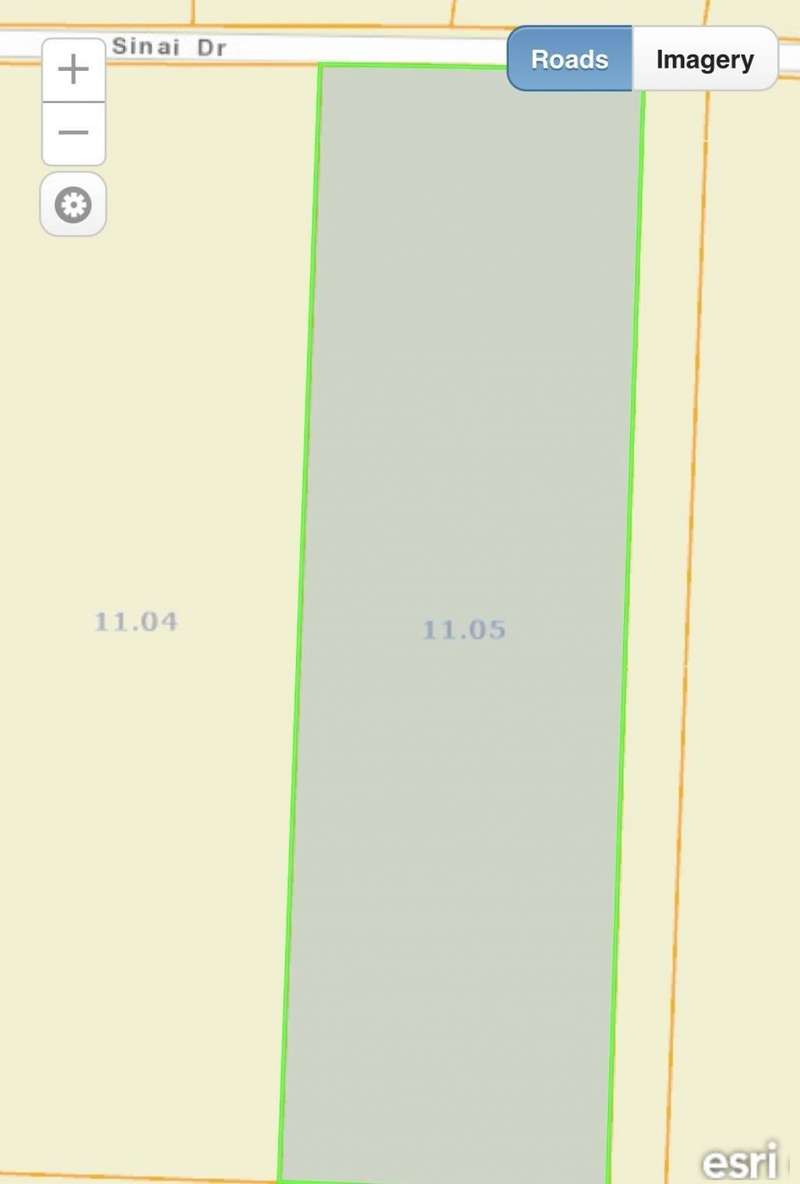Select parcel 11.04 on the map

tap(136, 621)
